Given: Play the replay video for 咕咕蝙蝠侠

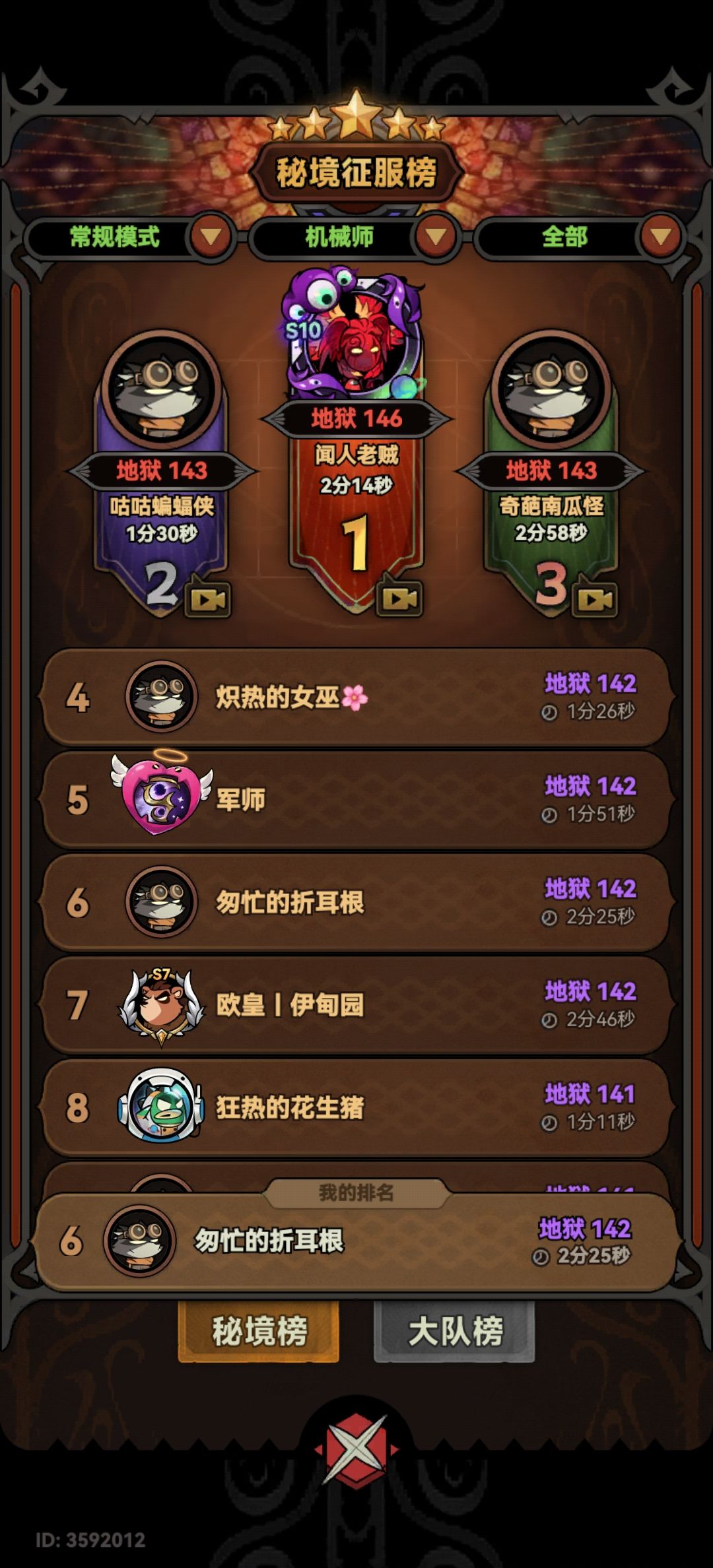Looking at the screenshot, I should (x=208, y=599).
